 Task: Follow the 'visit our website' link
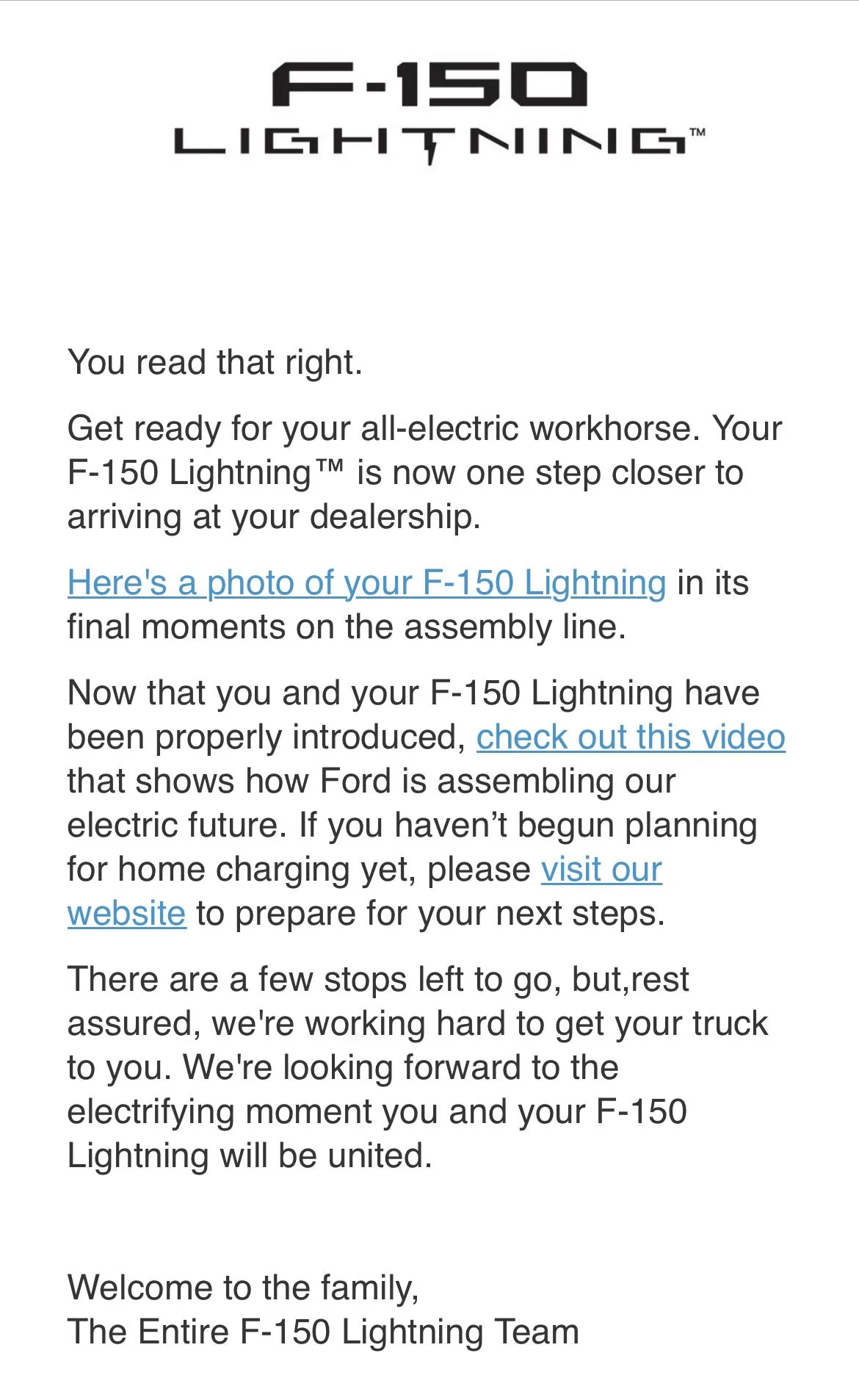(x=601, y=870)
